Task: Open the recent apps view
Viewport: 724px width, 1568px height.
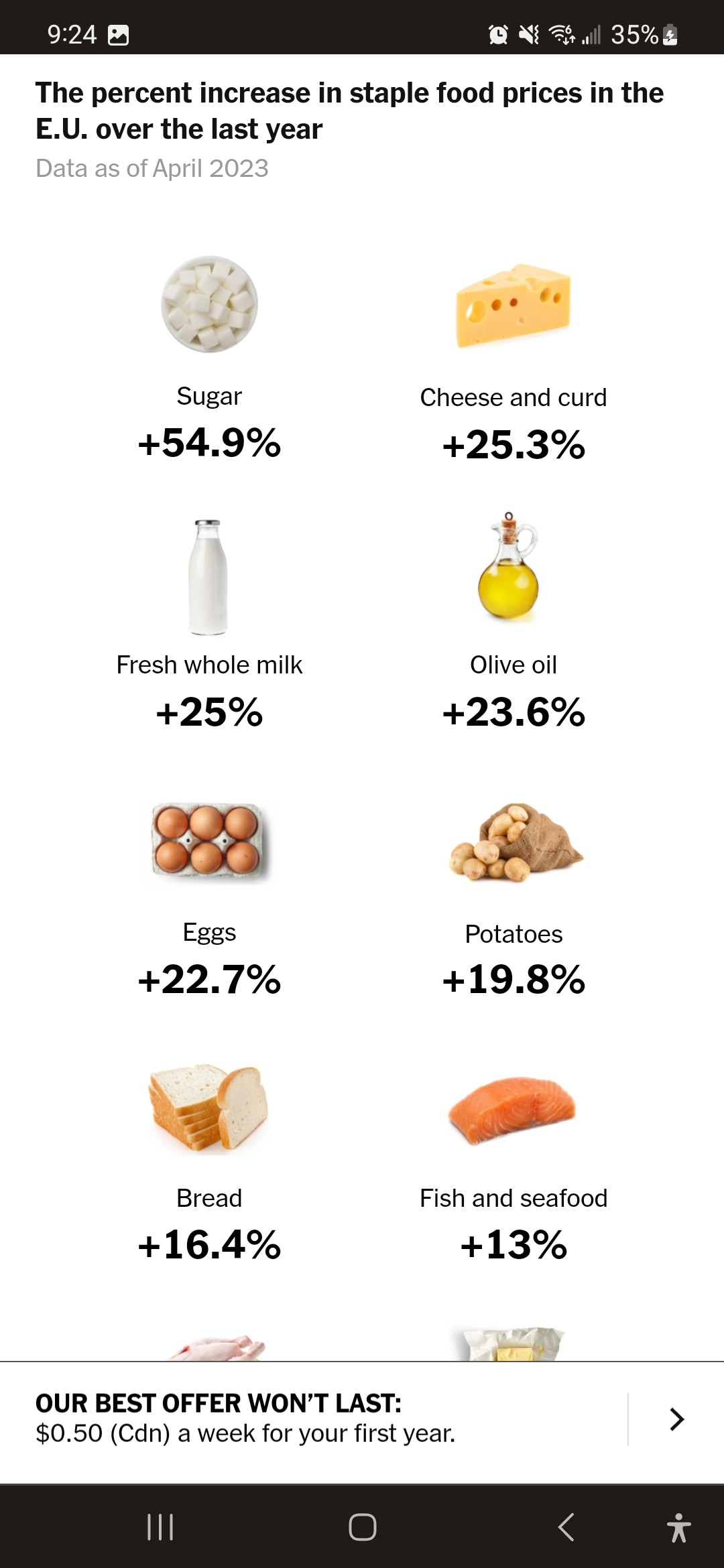Action: (160, 1527)
